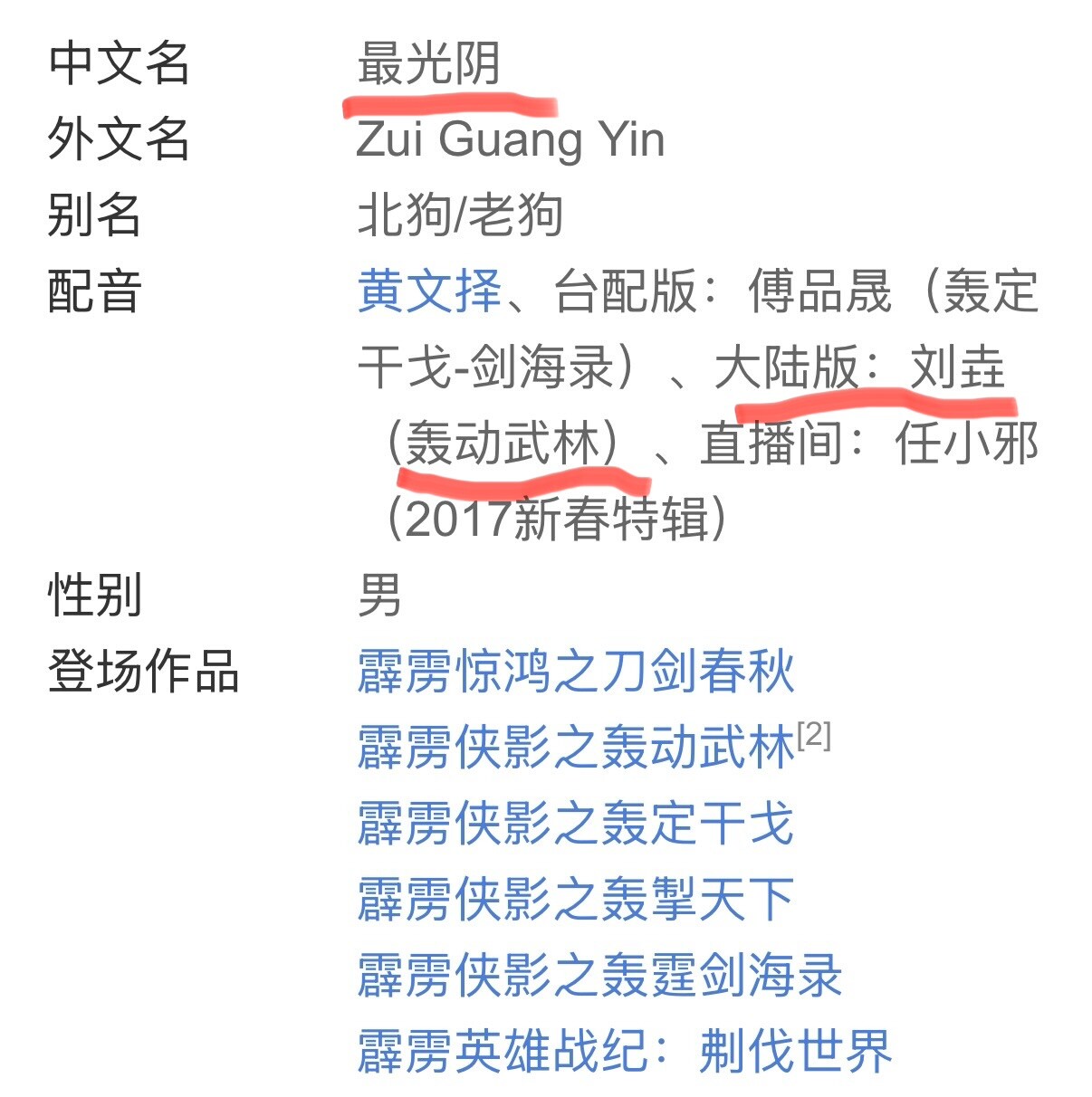Open 霹雳侠影之轰掣天下 link
Image resolution: width=1092 pixels, height=1097 pixels.
576,900
